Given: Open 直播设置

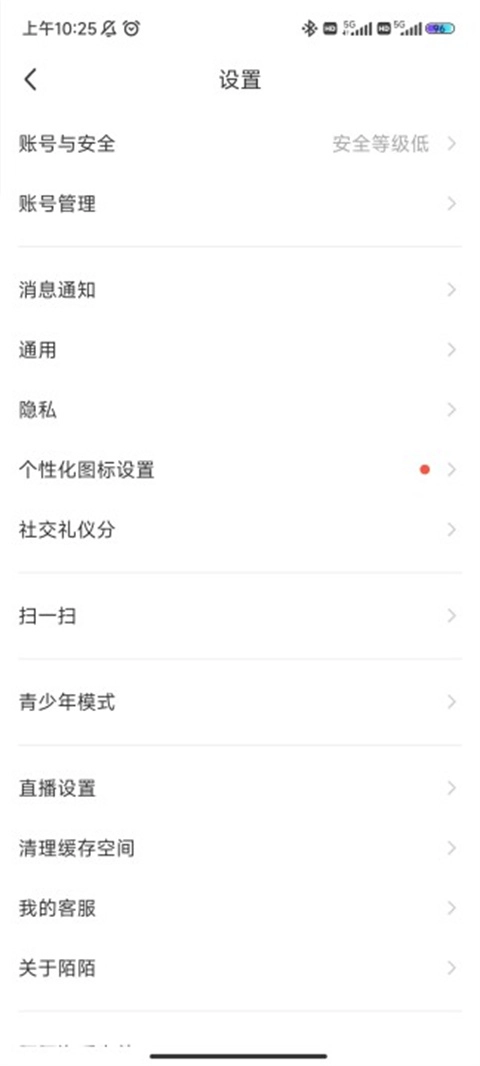Looking at the screenshot, I should coord(240,789).
